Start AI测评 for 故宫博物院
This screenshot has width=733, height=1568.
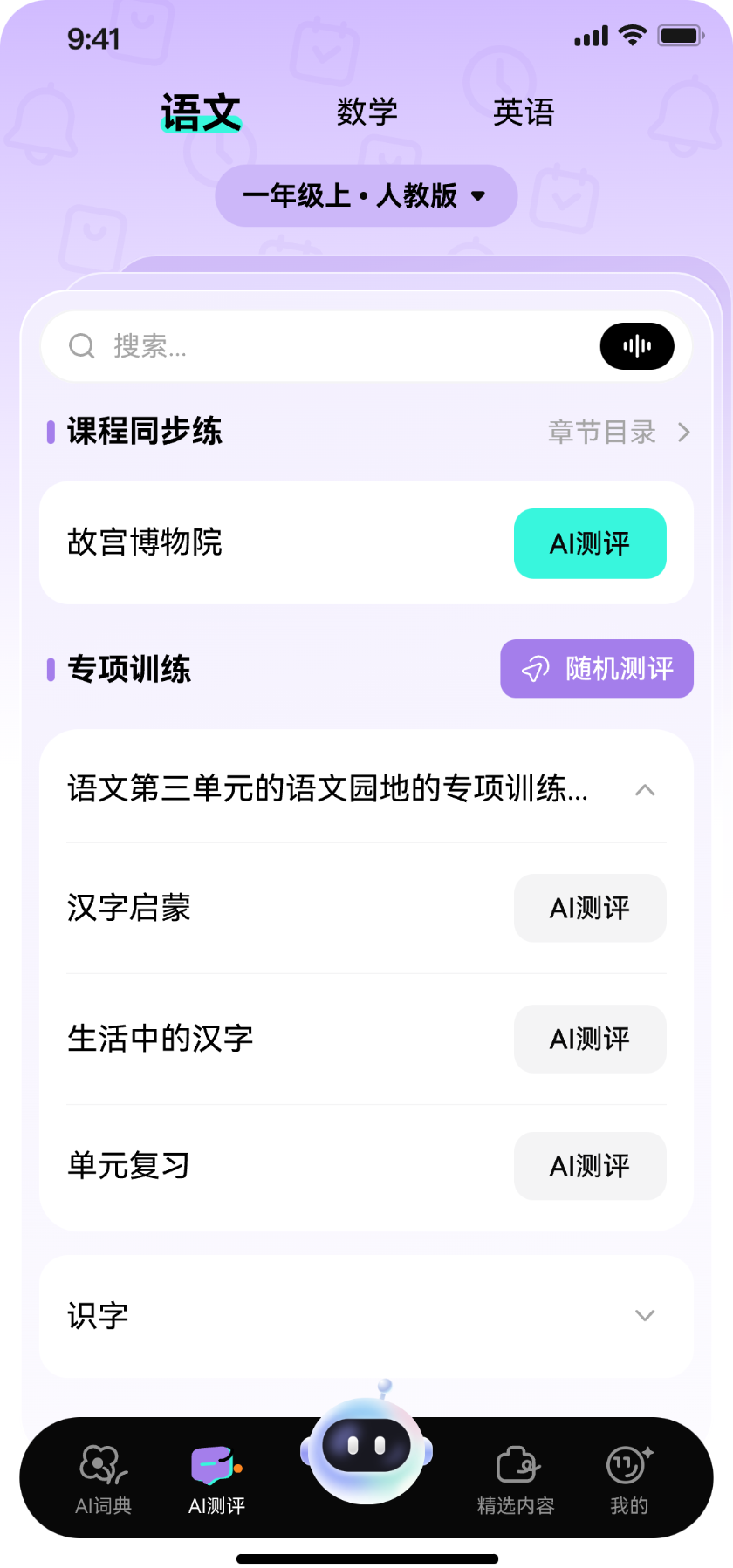pos(590,543)
